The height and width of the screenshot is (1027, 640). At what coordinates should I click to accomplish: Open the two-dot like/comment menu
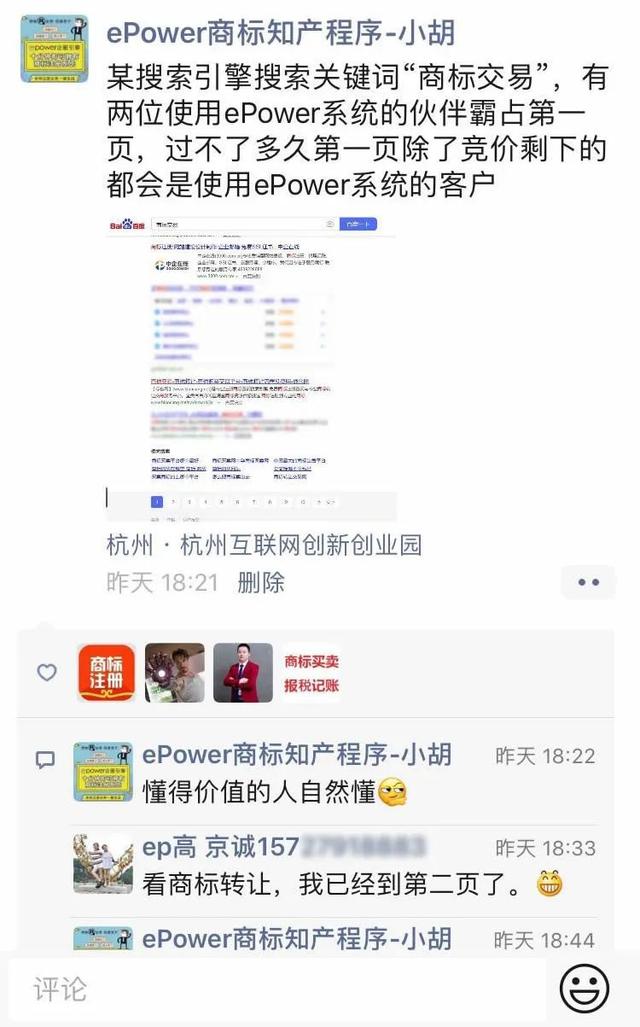[x=587, y=582]
